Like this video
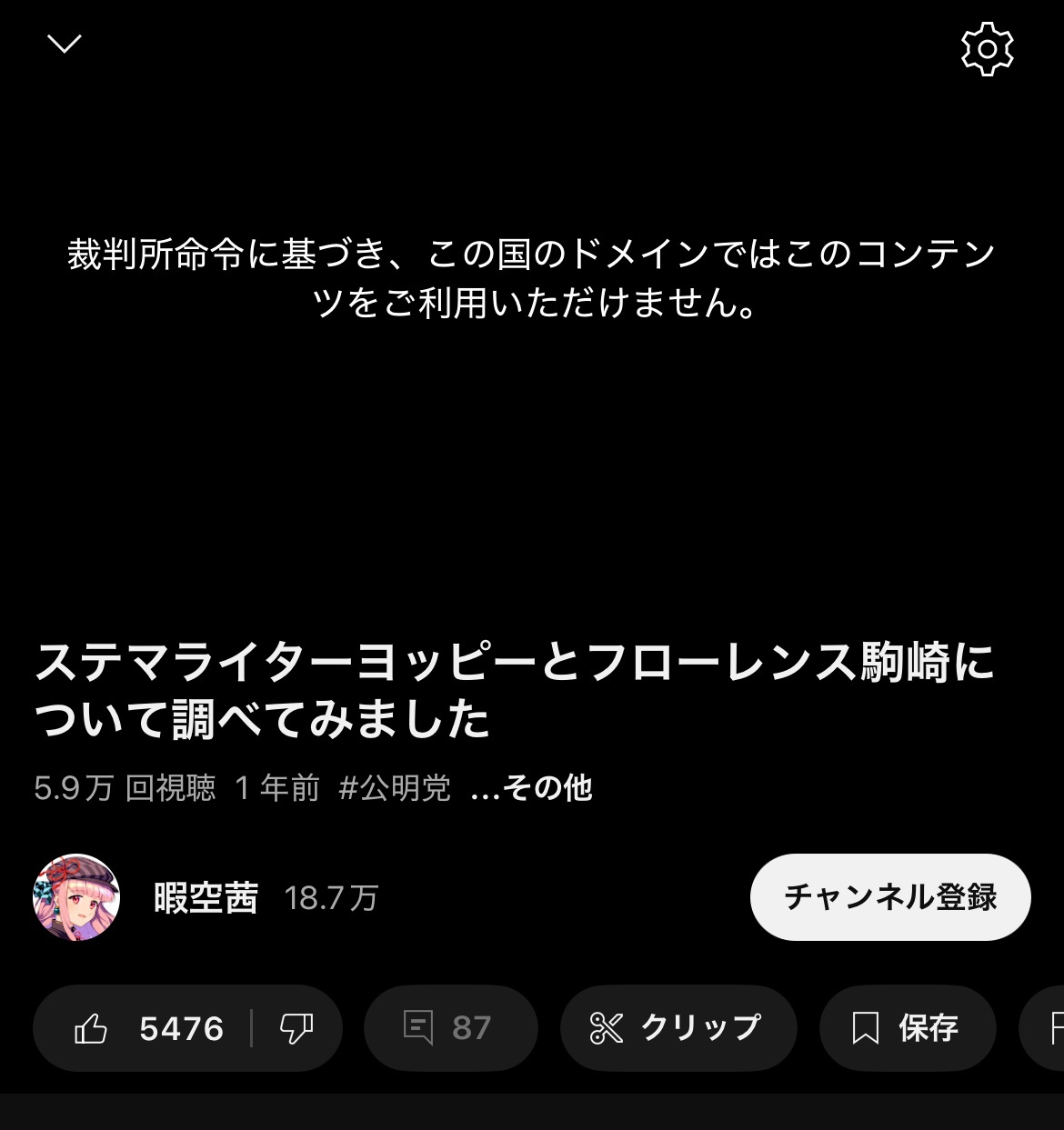The height and width of the screenshot is (1130, 1064). (146, 1028)
